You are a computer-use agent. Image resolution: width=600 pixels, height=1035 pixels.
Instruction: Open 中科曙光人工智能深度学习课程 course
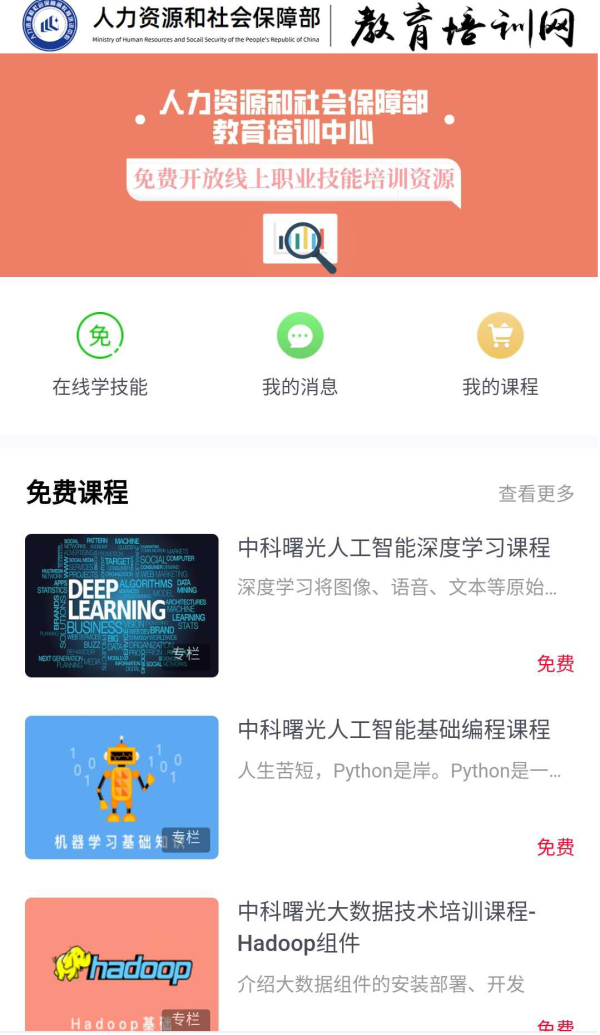click(393, 548)
